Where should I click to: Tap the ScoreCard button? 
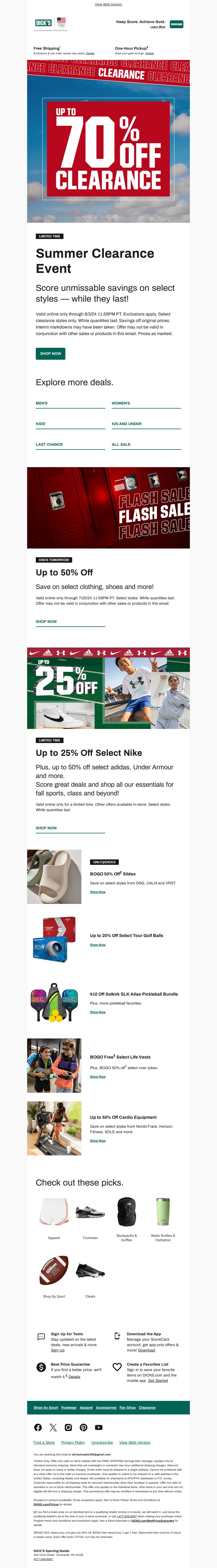tap(176, 24)
